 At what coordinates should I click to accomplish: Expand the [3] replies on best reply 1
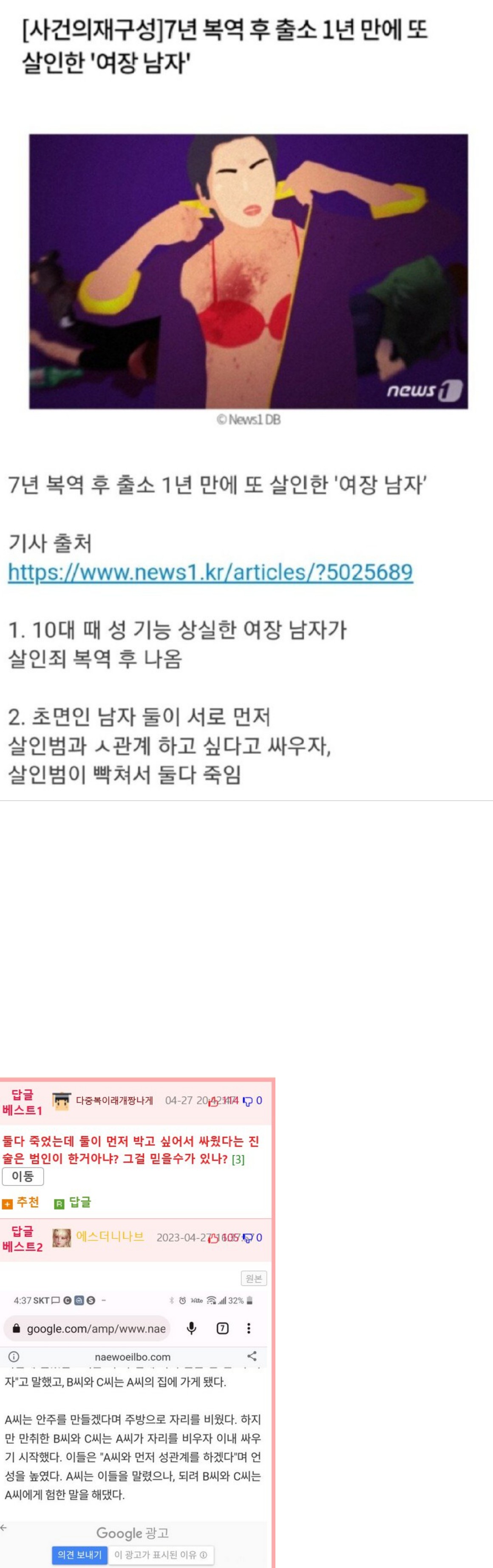pyautogui.click(x=238, y=1160)
